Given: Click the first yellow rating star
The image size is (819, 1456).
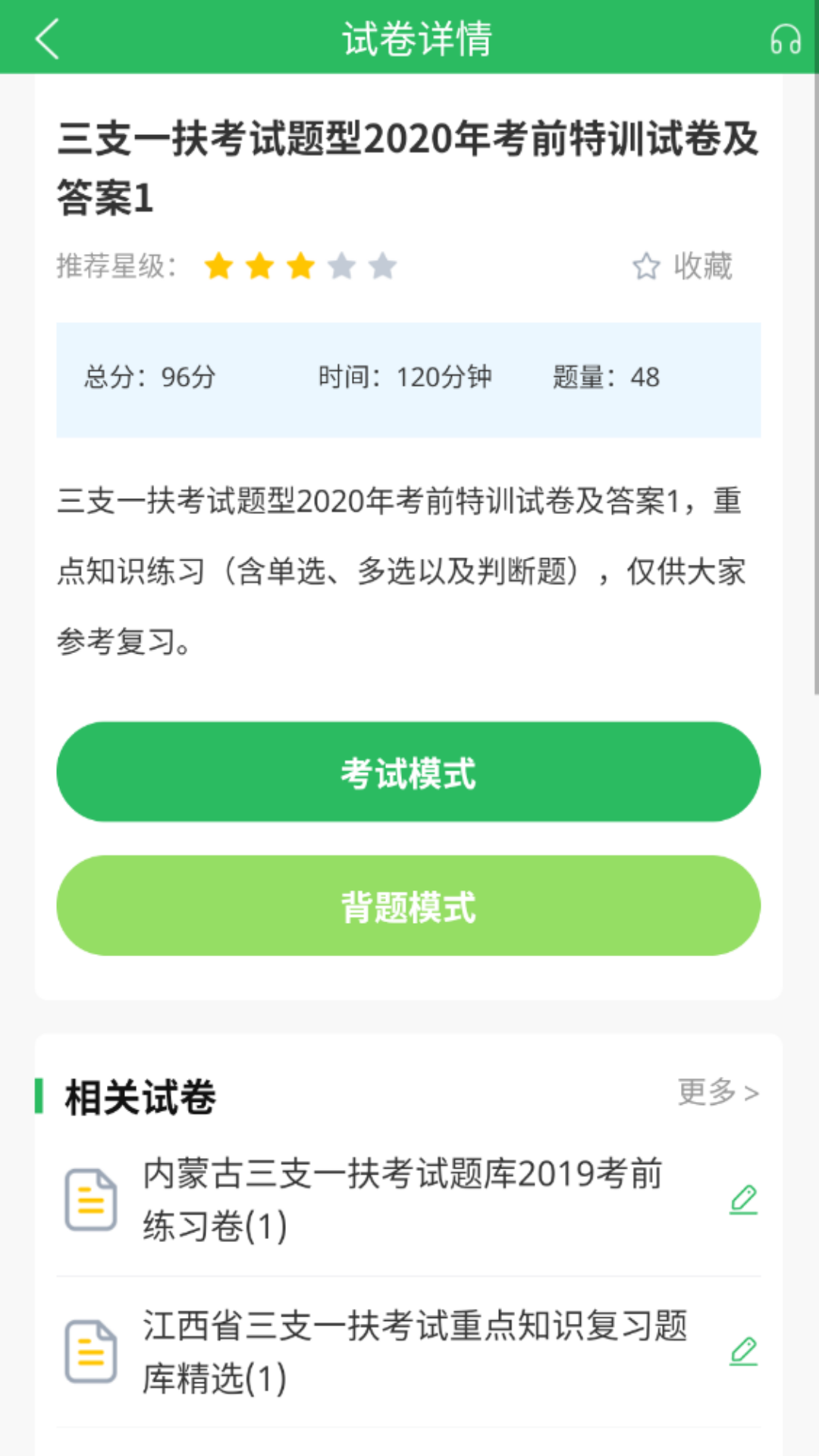Looking at the screenshot, I should click(220, 267).
